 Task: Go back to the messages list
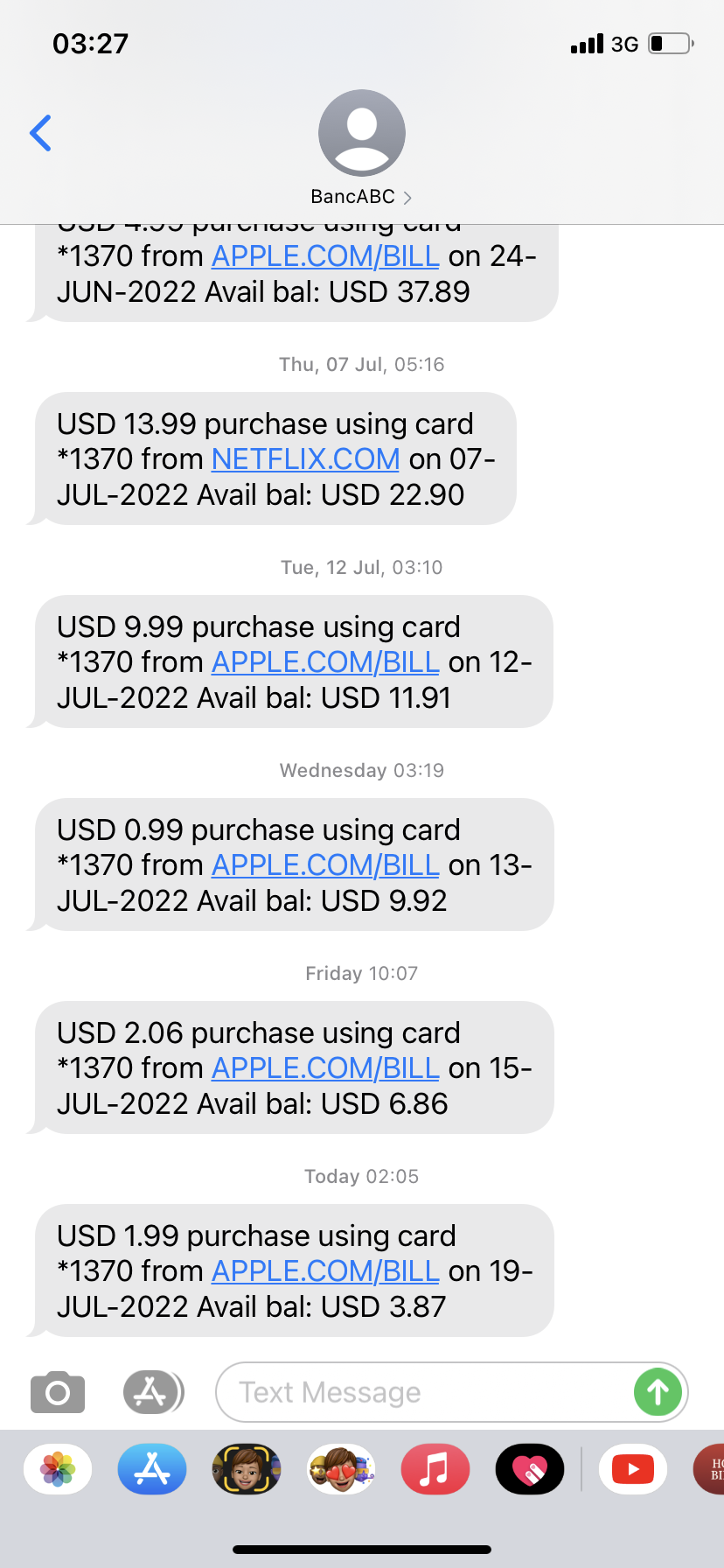pos(41,133)
